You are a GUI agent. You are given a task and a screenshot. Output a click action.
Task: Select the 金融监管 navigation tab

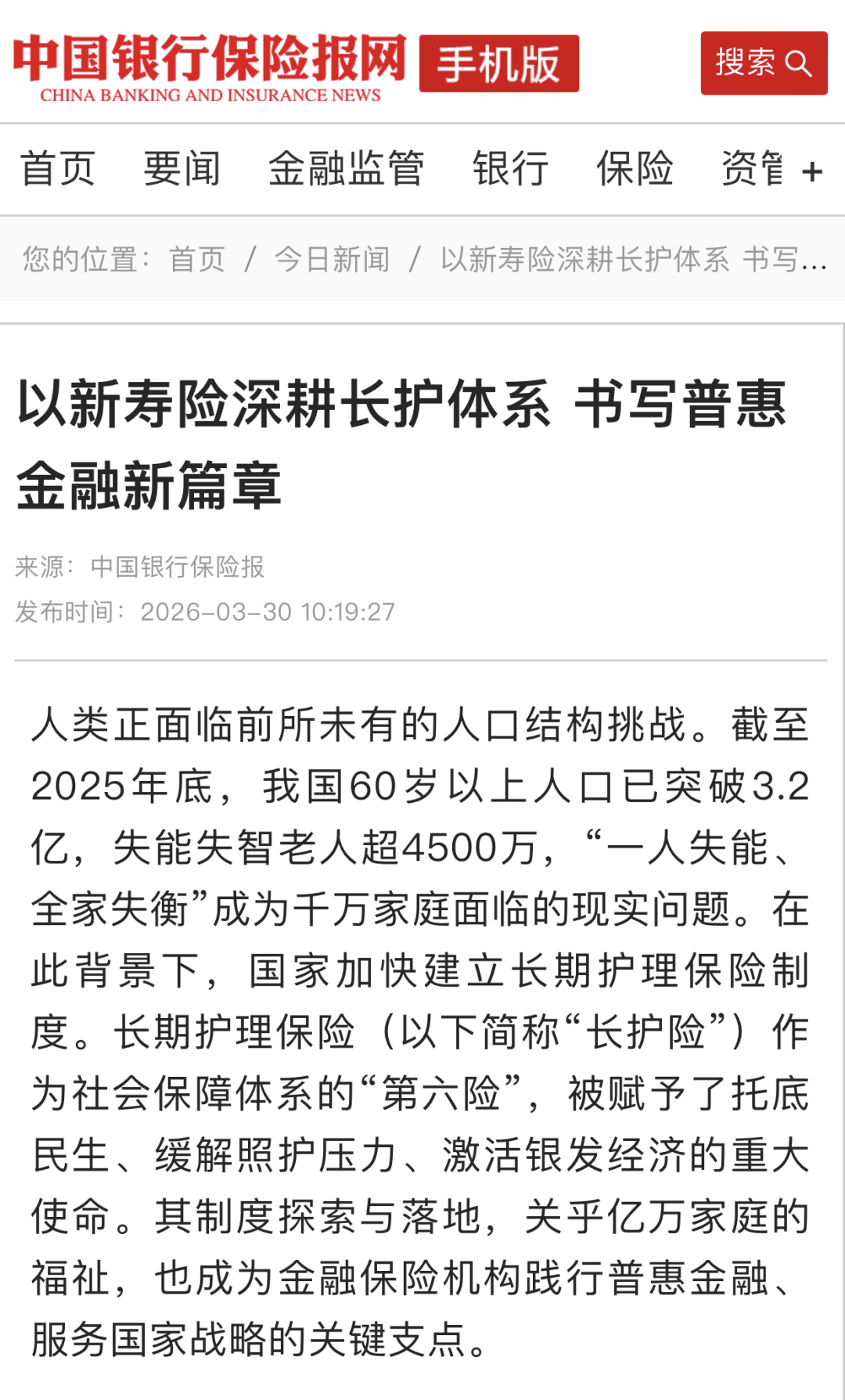(x=347, y=167)
